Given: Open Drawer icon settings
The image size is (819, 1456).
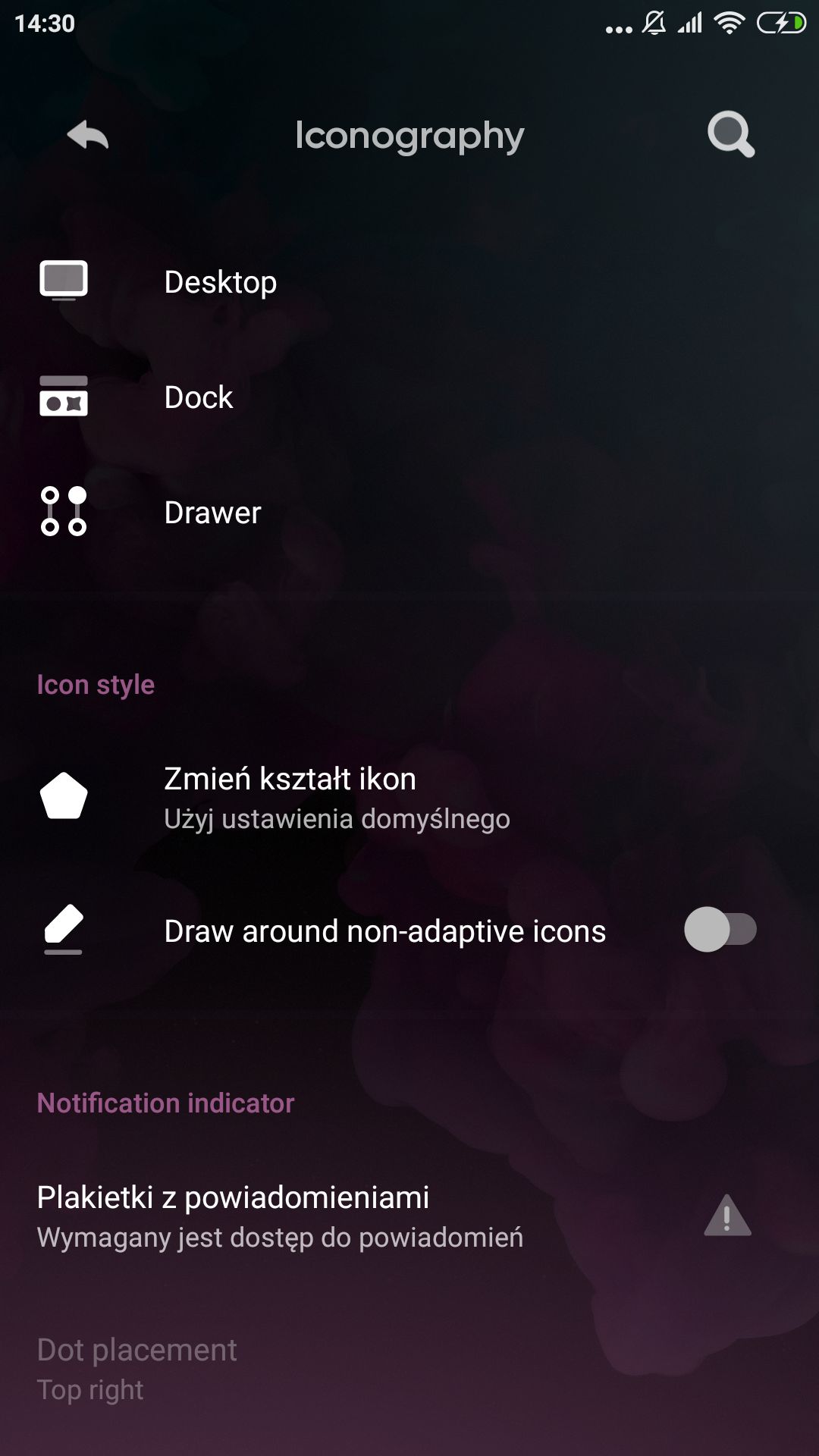Looking at the screenshot, I should click(409, 513).
